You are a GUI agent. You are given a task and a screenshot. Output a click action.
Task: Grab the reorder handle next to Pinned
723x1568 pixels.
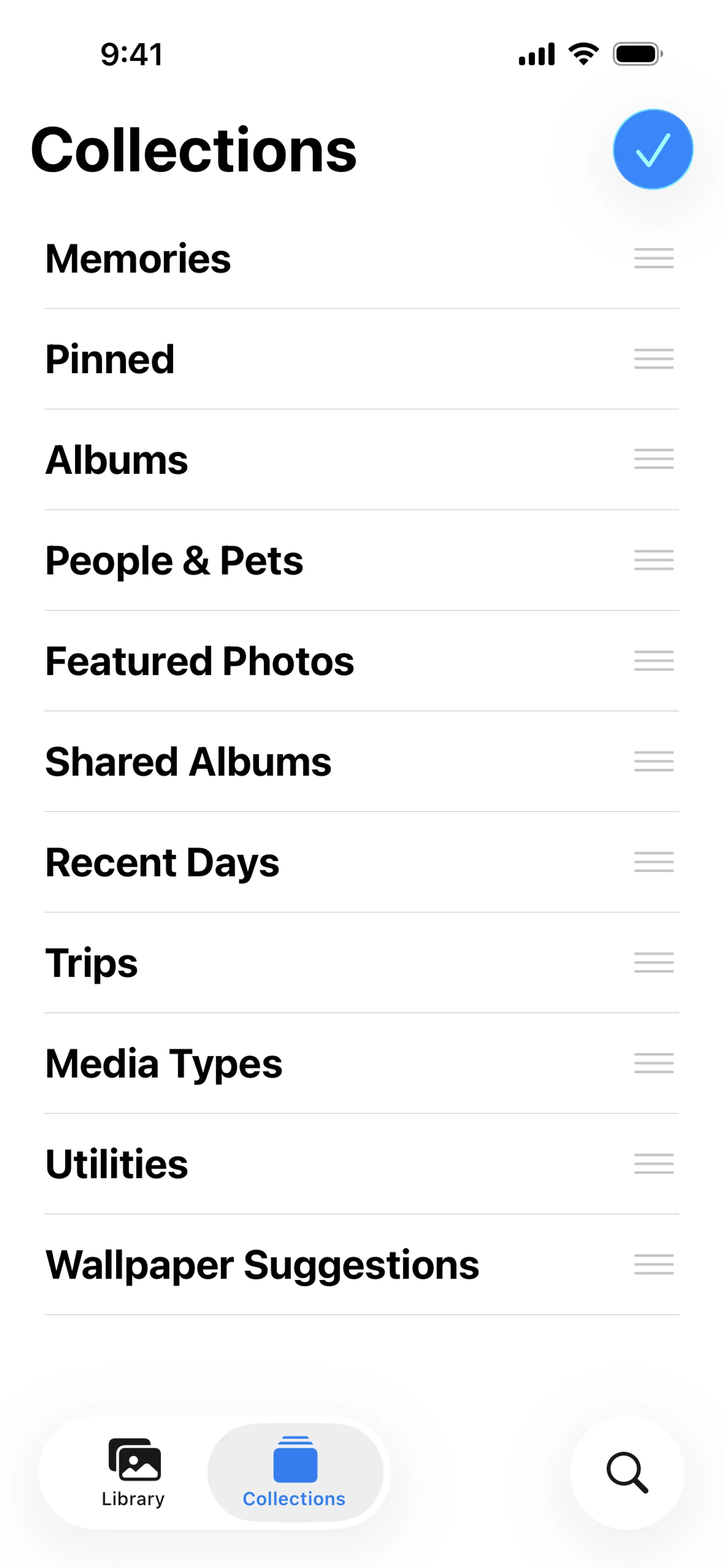tap(654, 359)
